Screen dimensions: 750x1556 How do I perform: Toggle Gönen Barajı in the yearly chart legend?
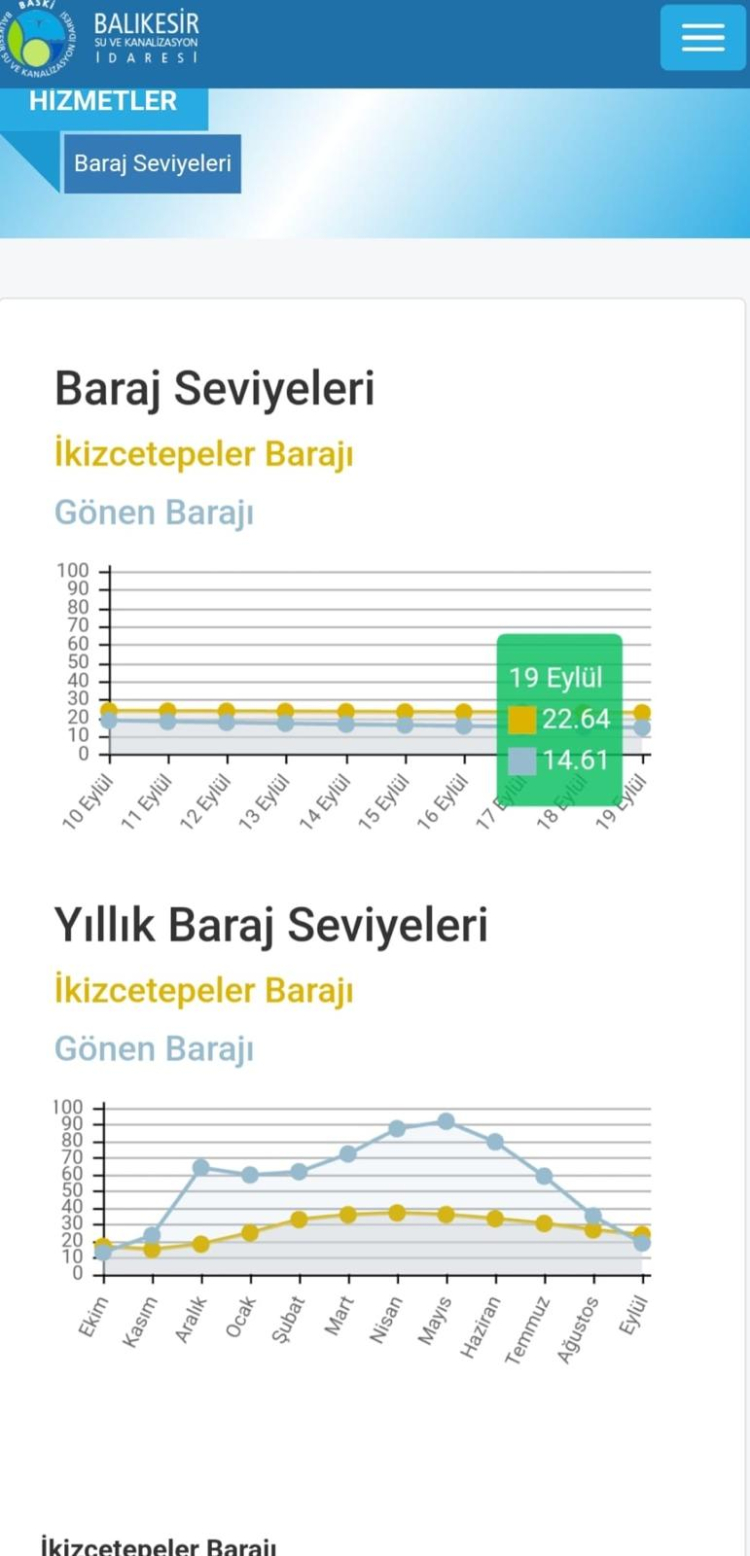tap(154, 1049)
